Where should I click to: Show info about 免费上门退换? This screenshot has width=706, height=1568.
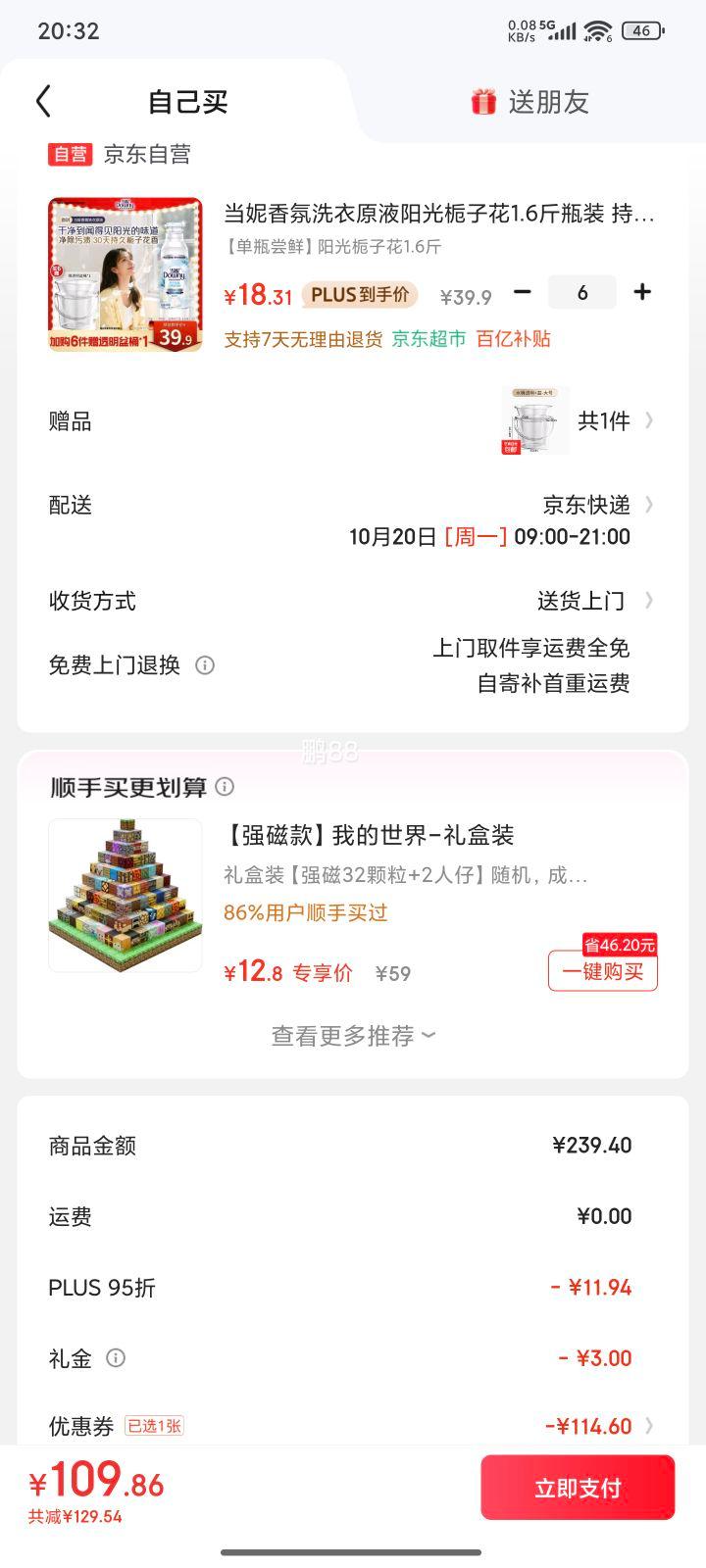pyautogui.click(x=205, y=665)
